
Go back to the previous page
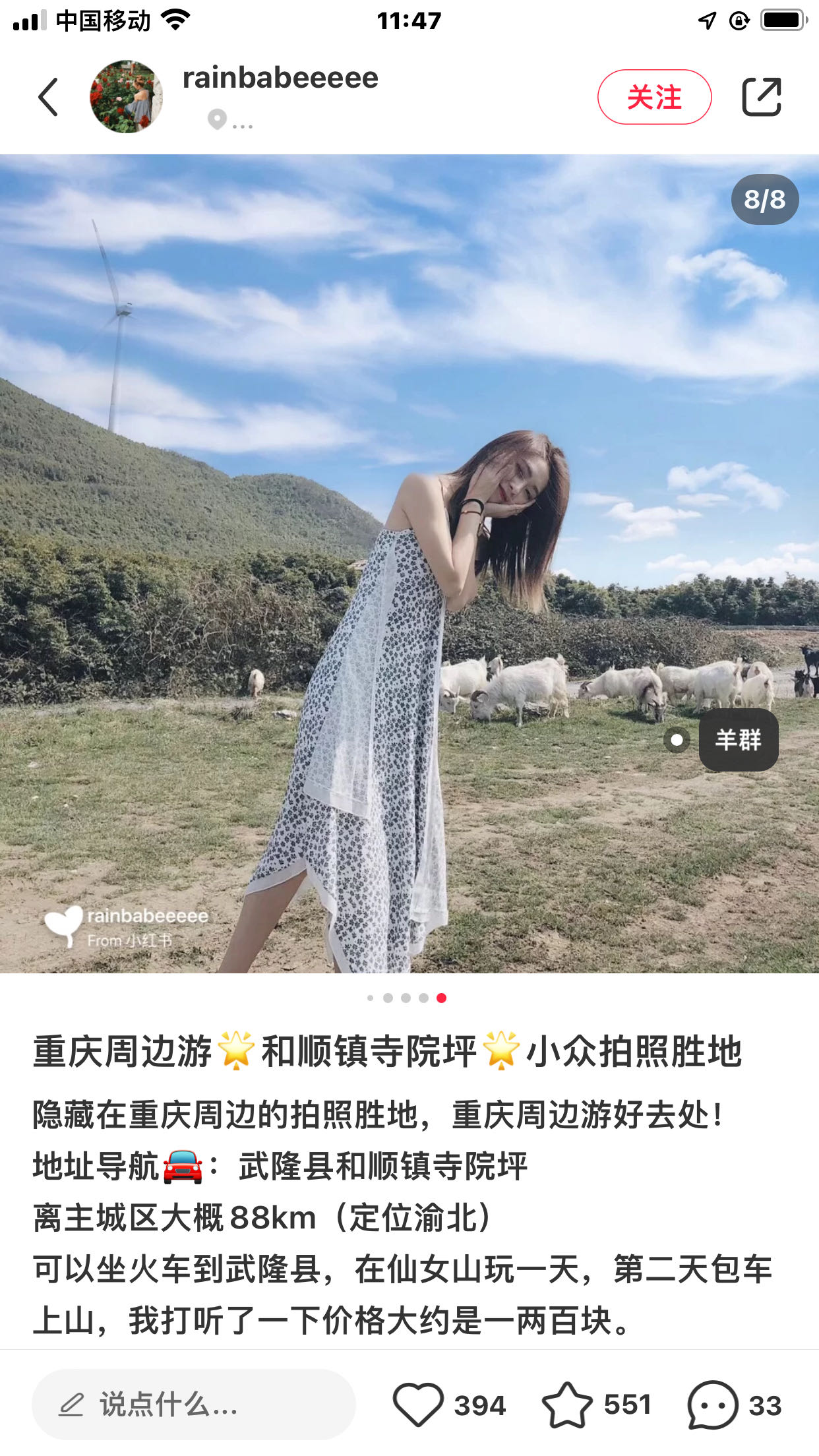click(49, 97)
